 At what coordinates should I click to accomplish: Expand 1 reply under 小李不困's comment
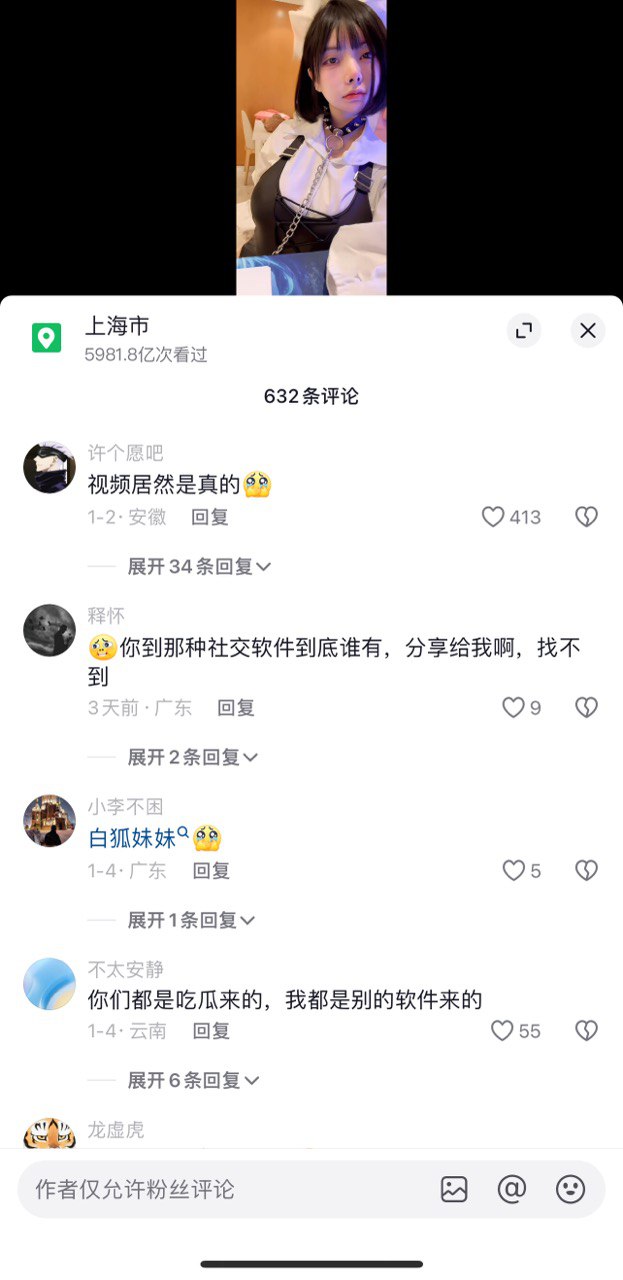click(x=192, y=920)
